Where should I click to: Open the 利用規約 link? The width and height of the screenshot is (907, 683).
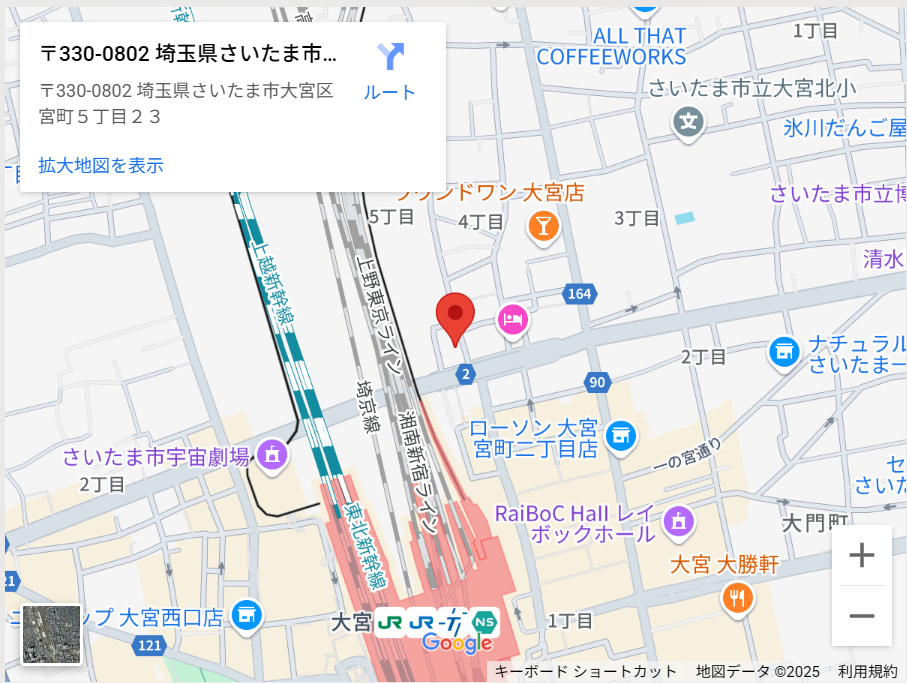(867, 671)
